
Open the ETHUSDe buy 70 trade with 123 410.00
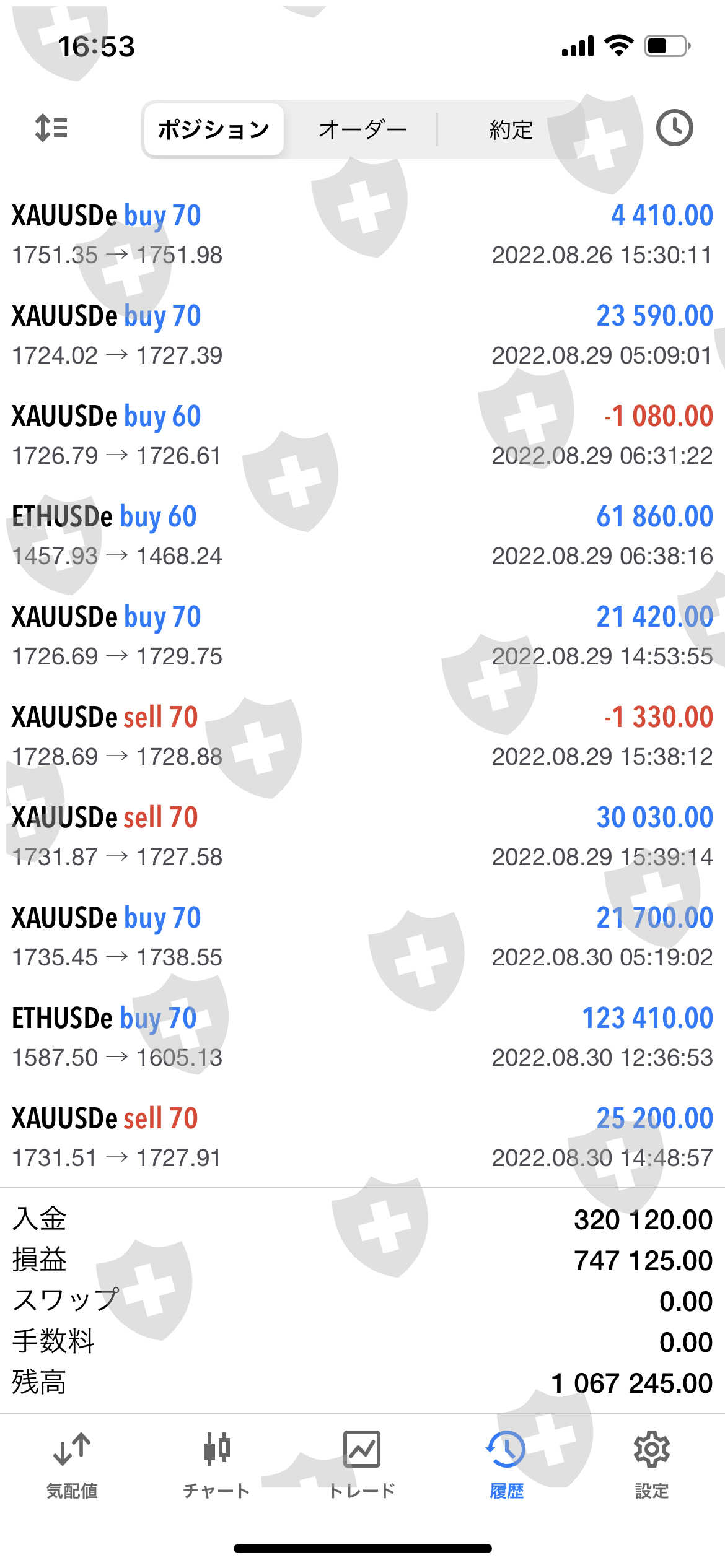click(x=362, y=1037)
